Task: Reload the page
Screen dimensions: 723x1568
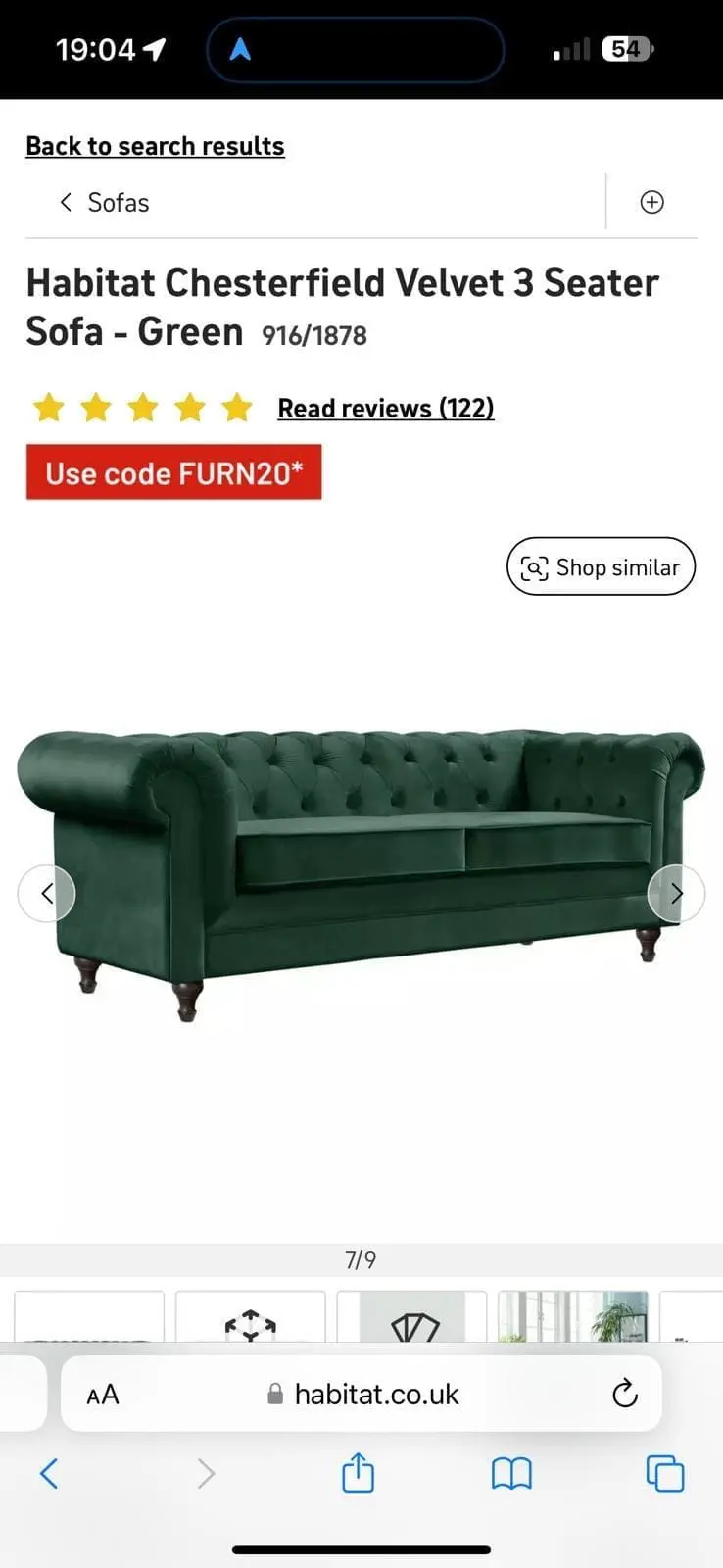Action: [x=624, y=1394]
